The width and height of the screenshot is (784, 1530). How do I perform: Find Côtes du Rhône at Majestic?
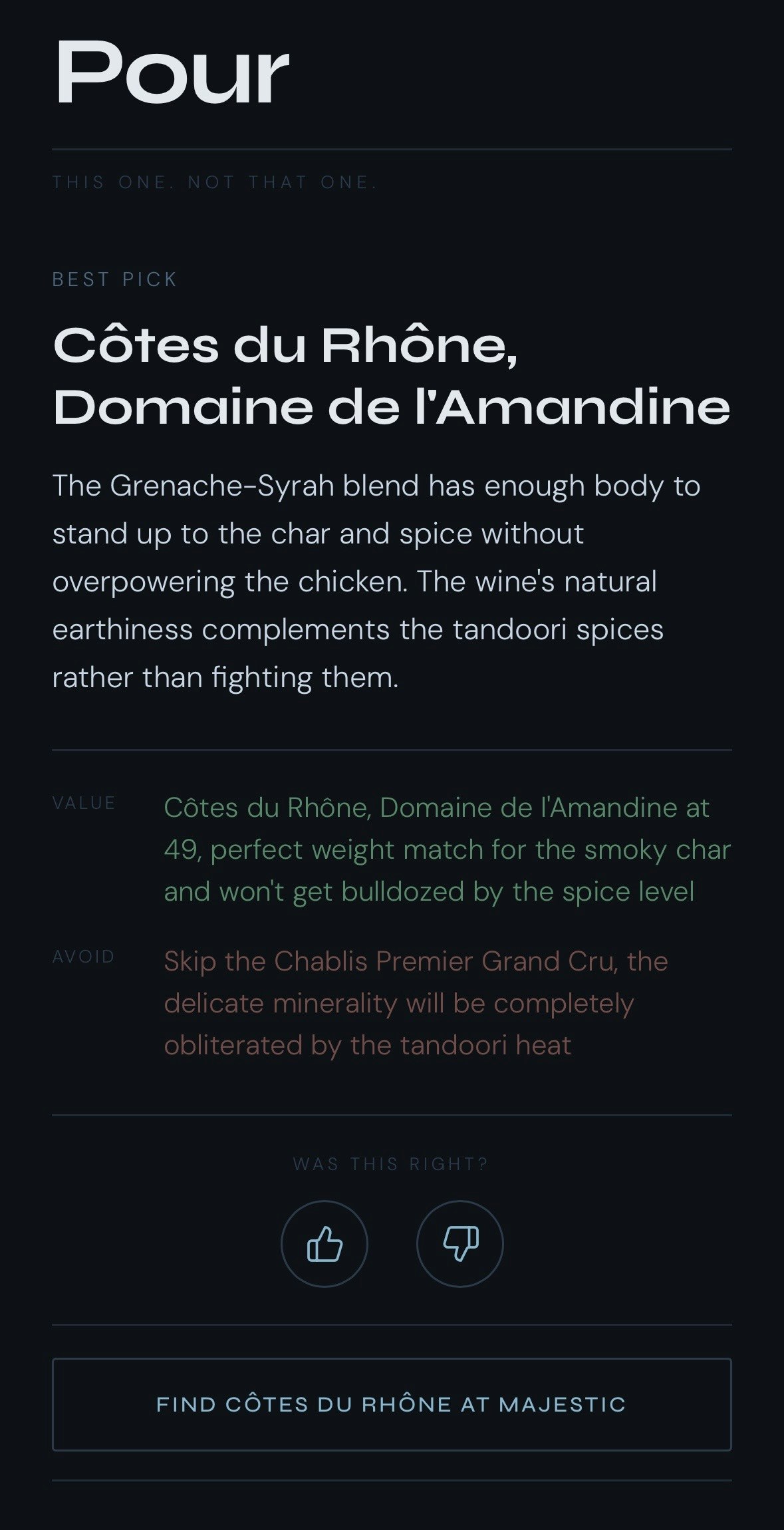(392, 1404)
